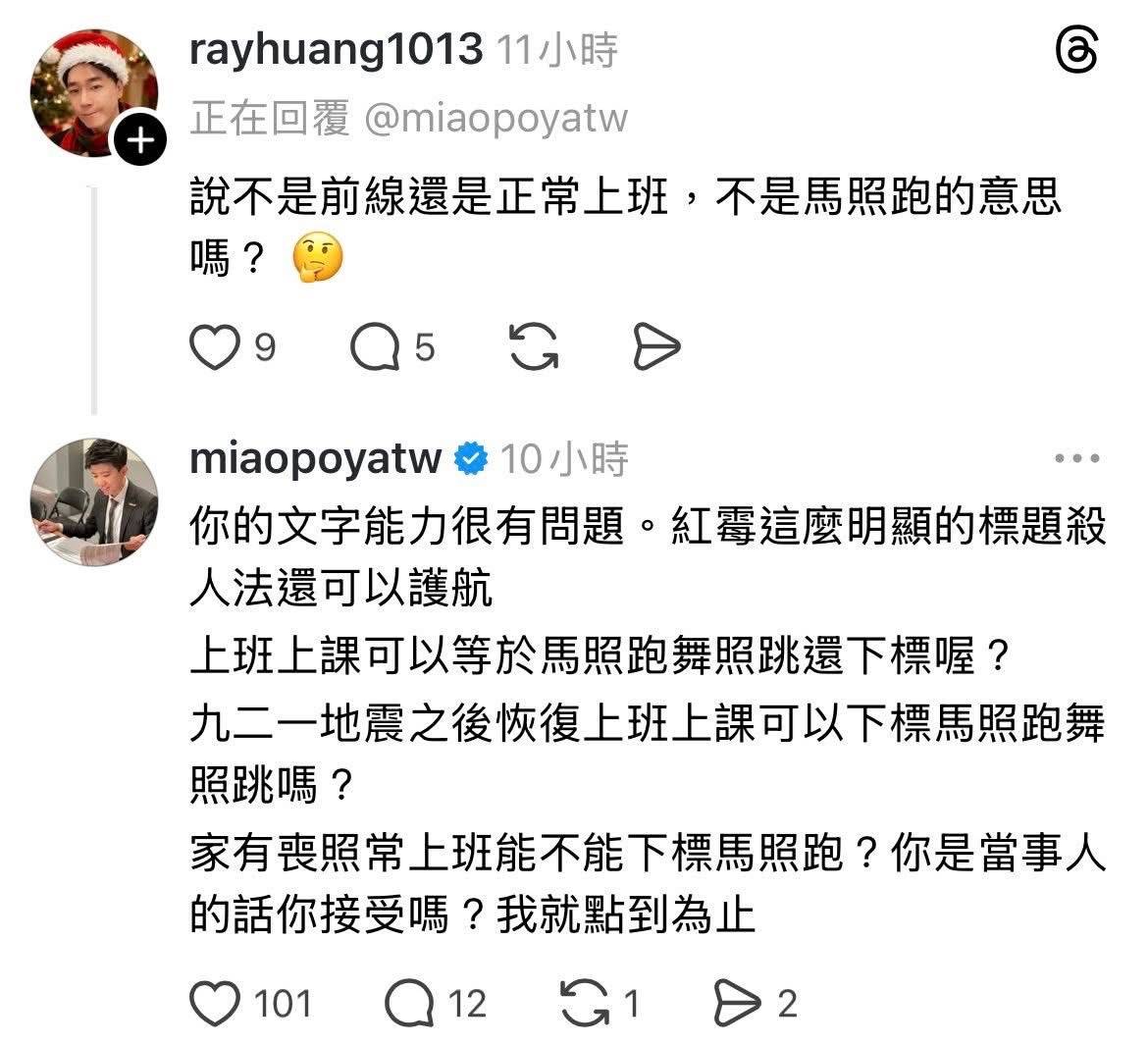View 12 comments on miaopoyatw's reply
The image size is (1148, 1045).
tap(410, 1004)
